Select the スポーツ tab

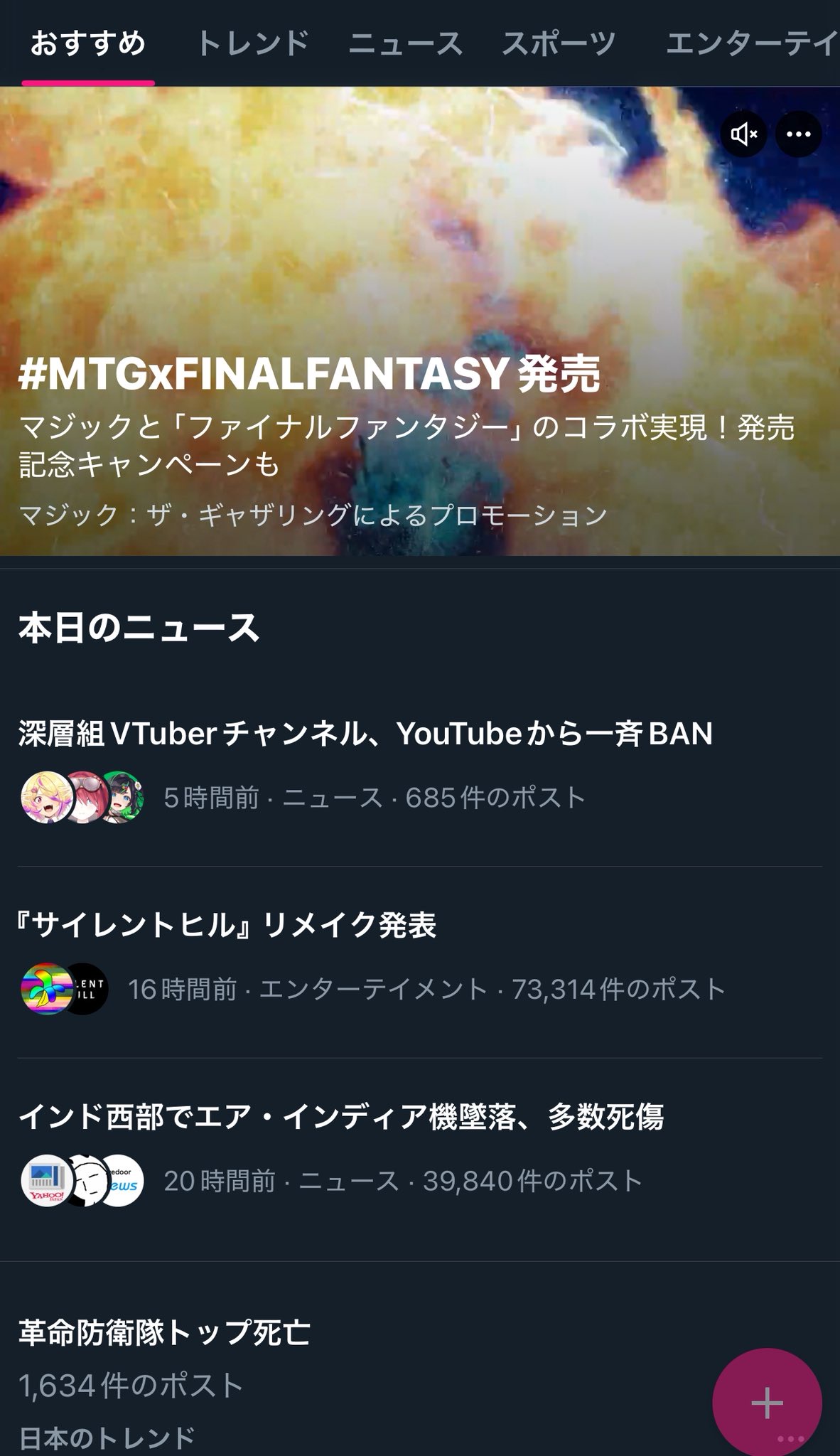(x=559, y=44)
